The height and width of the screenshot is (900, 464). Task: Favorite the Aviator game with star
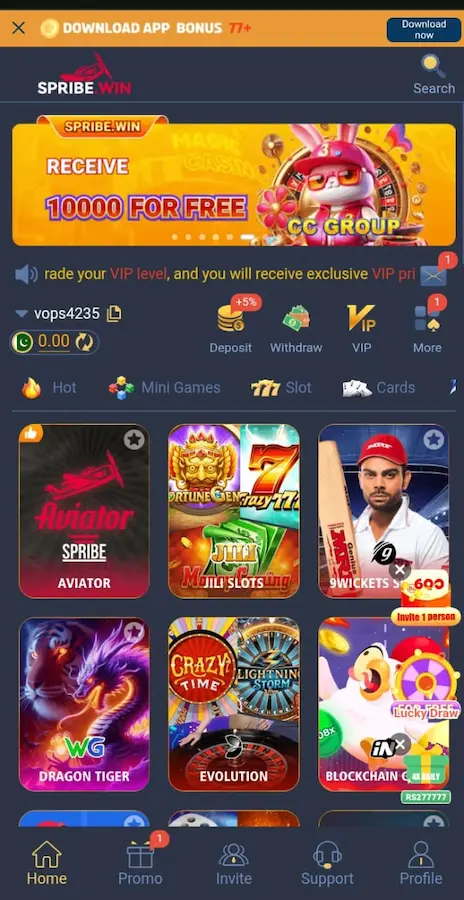(x=134, y=440)
